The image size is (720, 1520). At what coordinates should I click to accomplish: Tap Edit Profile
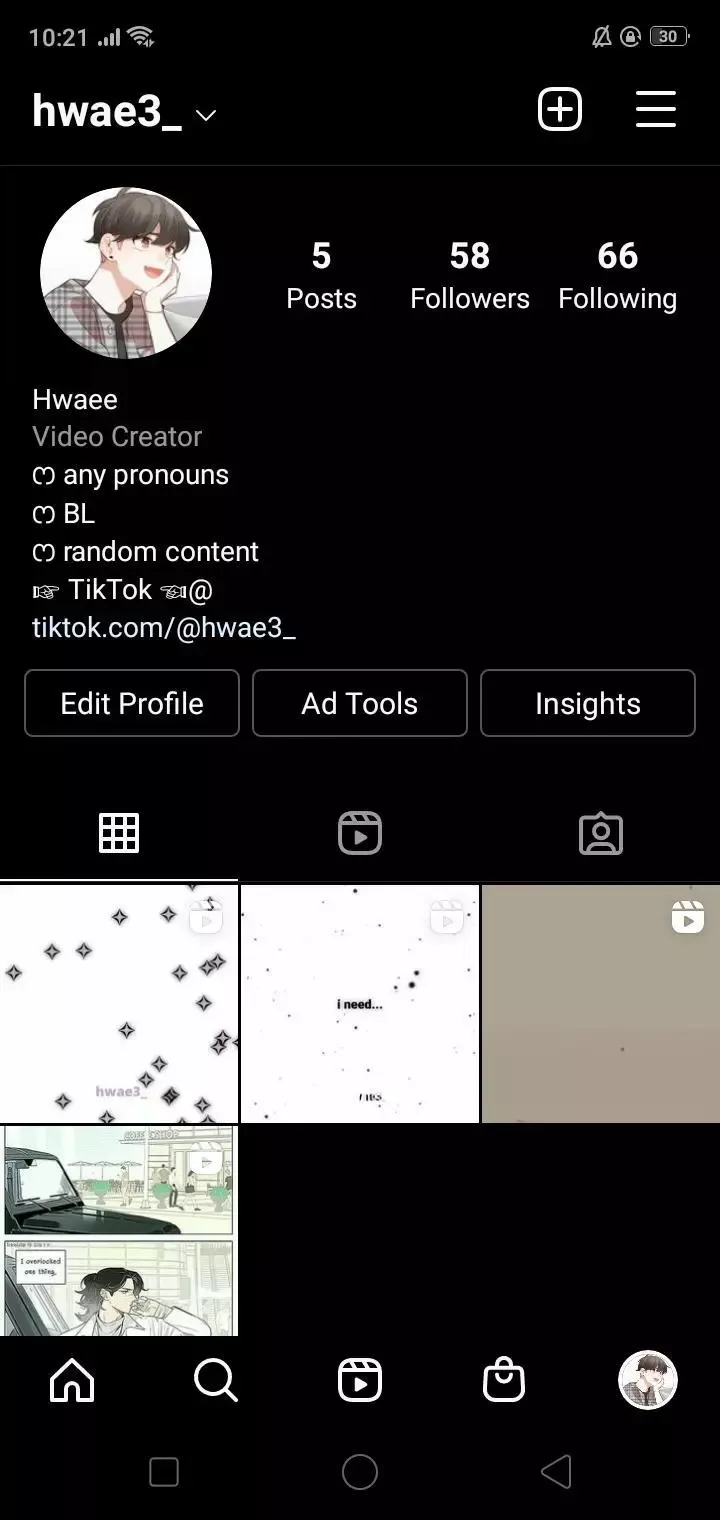[x=132, y=703]
